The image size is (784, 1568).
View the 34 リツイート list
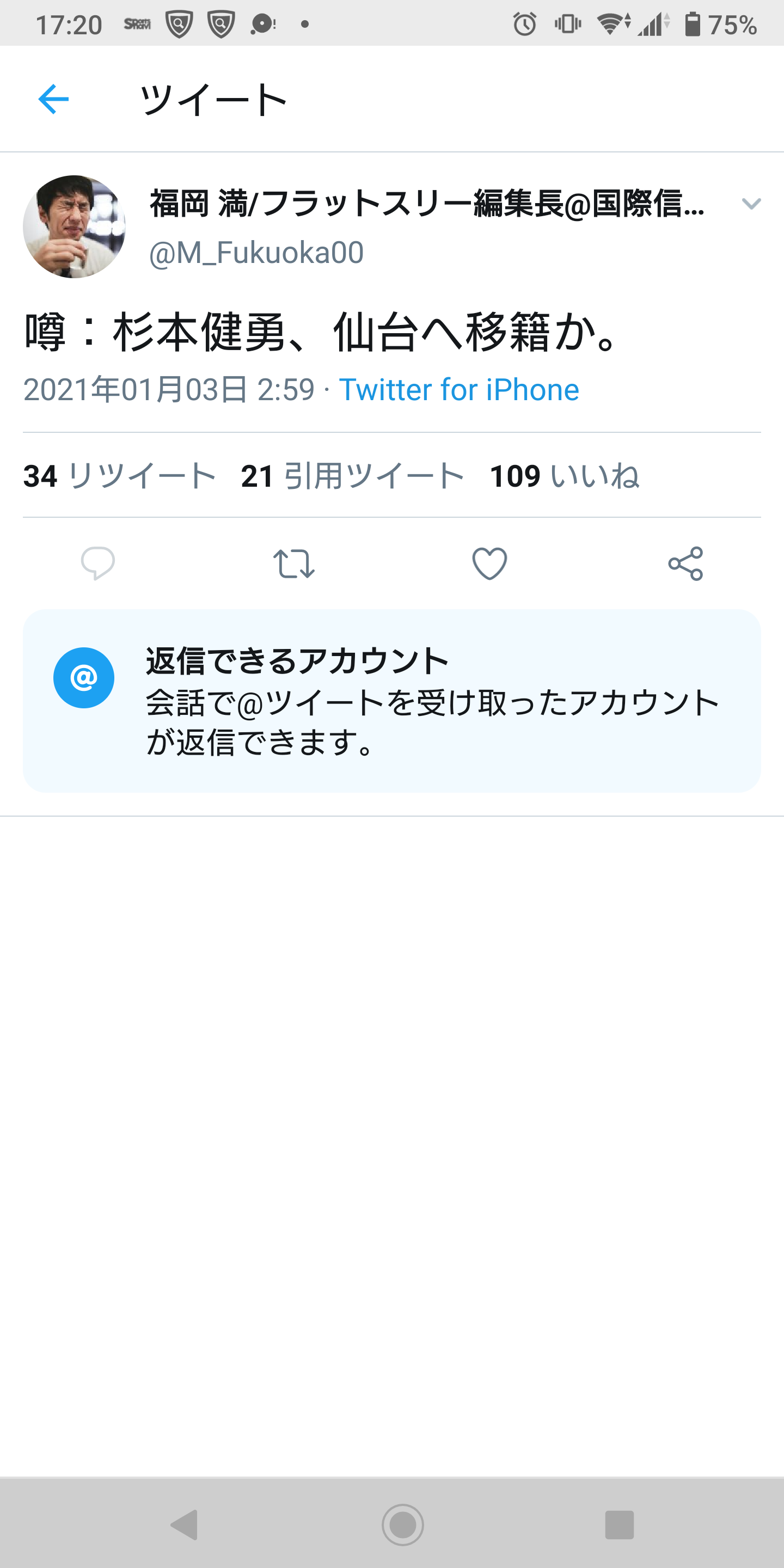119,475
